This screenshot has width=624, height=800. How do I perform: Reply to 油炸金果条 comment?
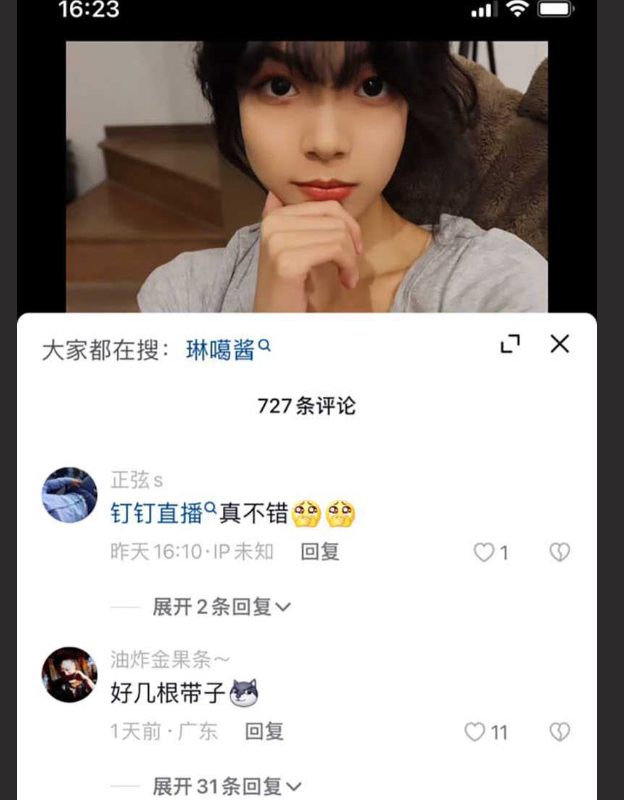point(264,732)
